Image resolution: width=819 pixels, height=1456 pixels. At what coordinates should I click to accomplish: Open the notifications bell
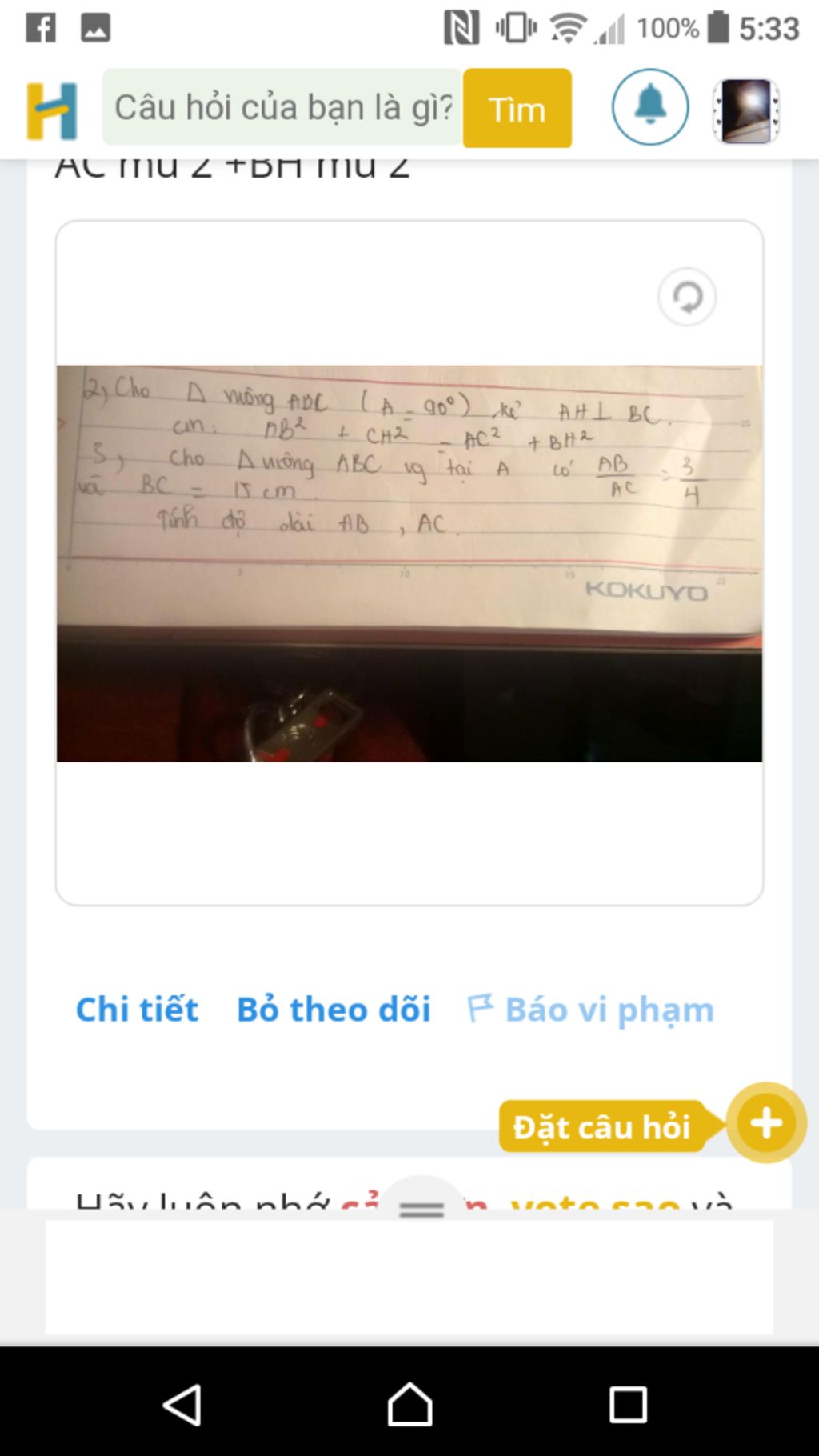coord(649,106)
